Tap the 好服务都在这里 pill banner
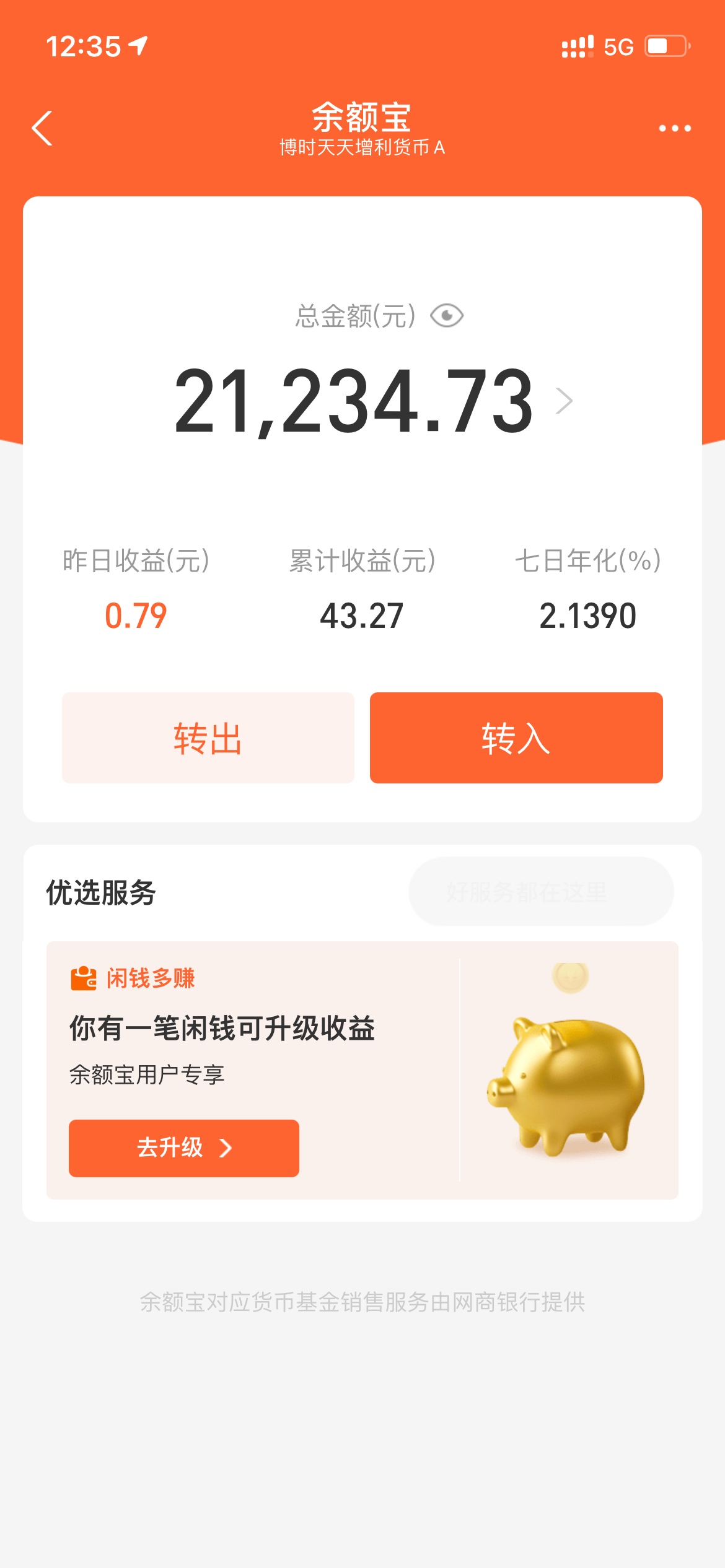Screen dimensions: 725x1568 541,891
